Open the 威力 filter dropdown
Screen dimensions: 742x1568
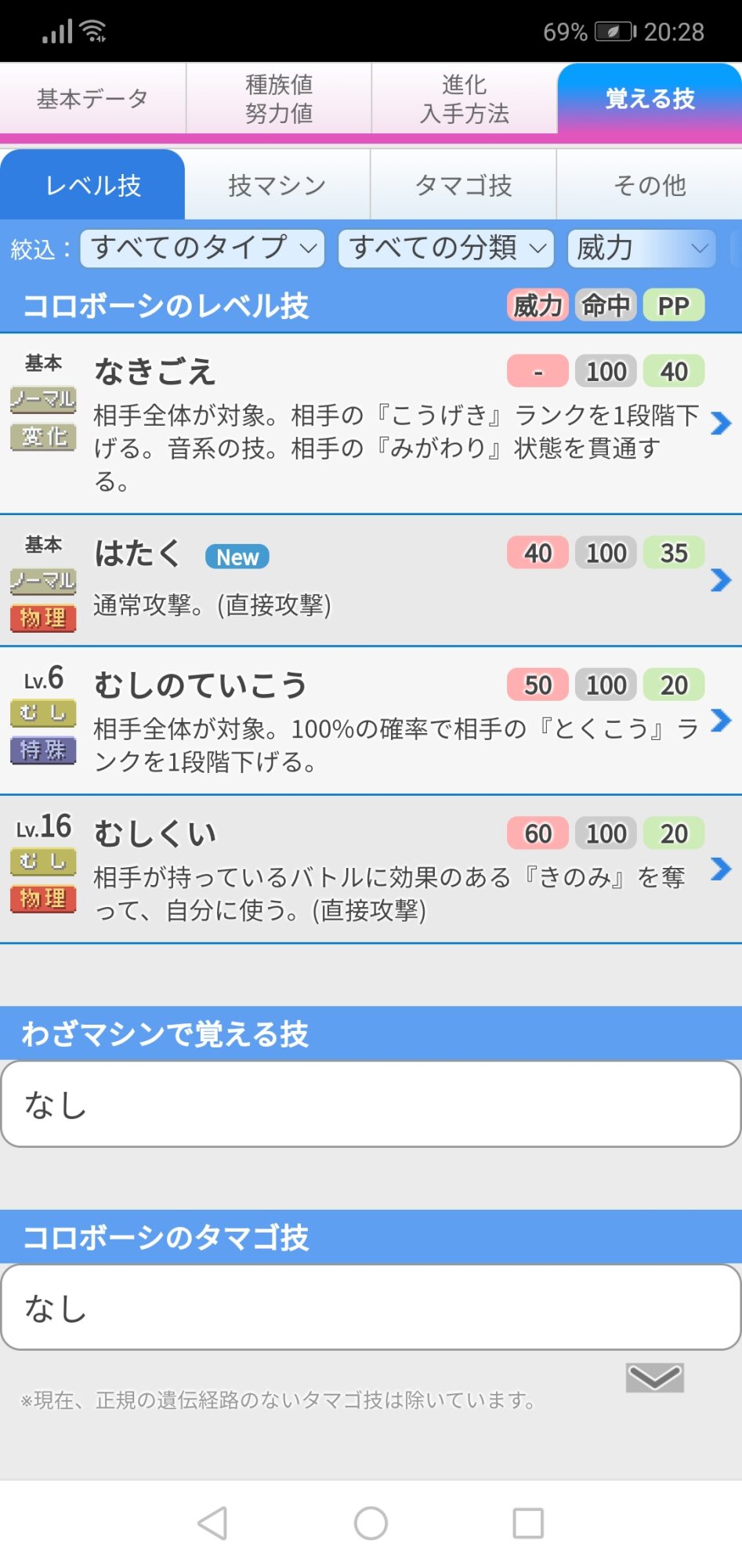click(x=641, y=249)
